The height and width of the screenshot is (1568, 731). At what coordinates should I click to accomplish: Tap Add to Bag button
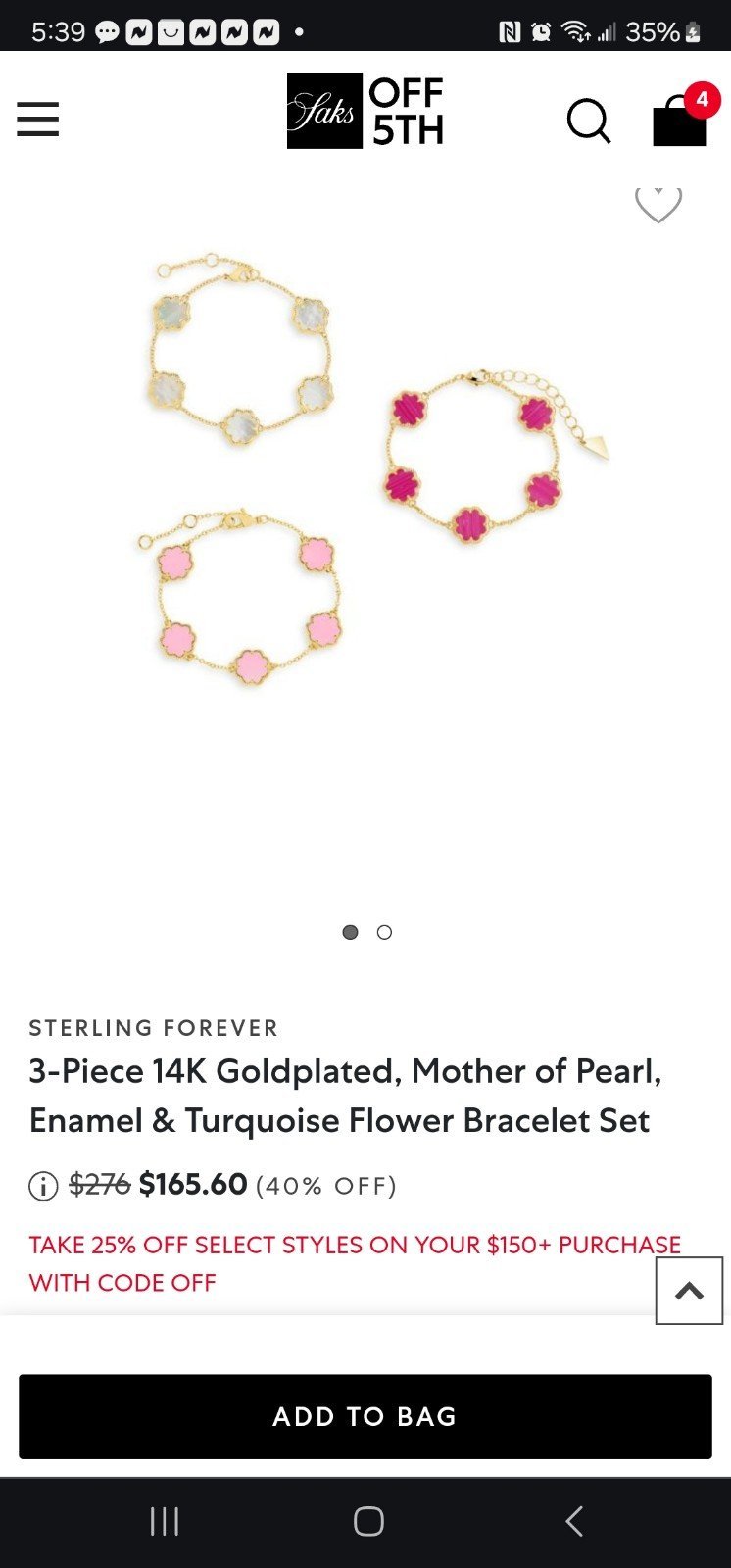365,1416
